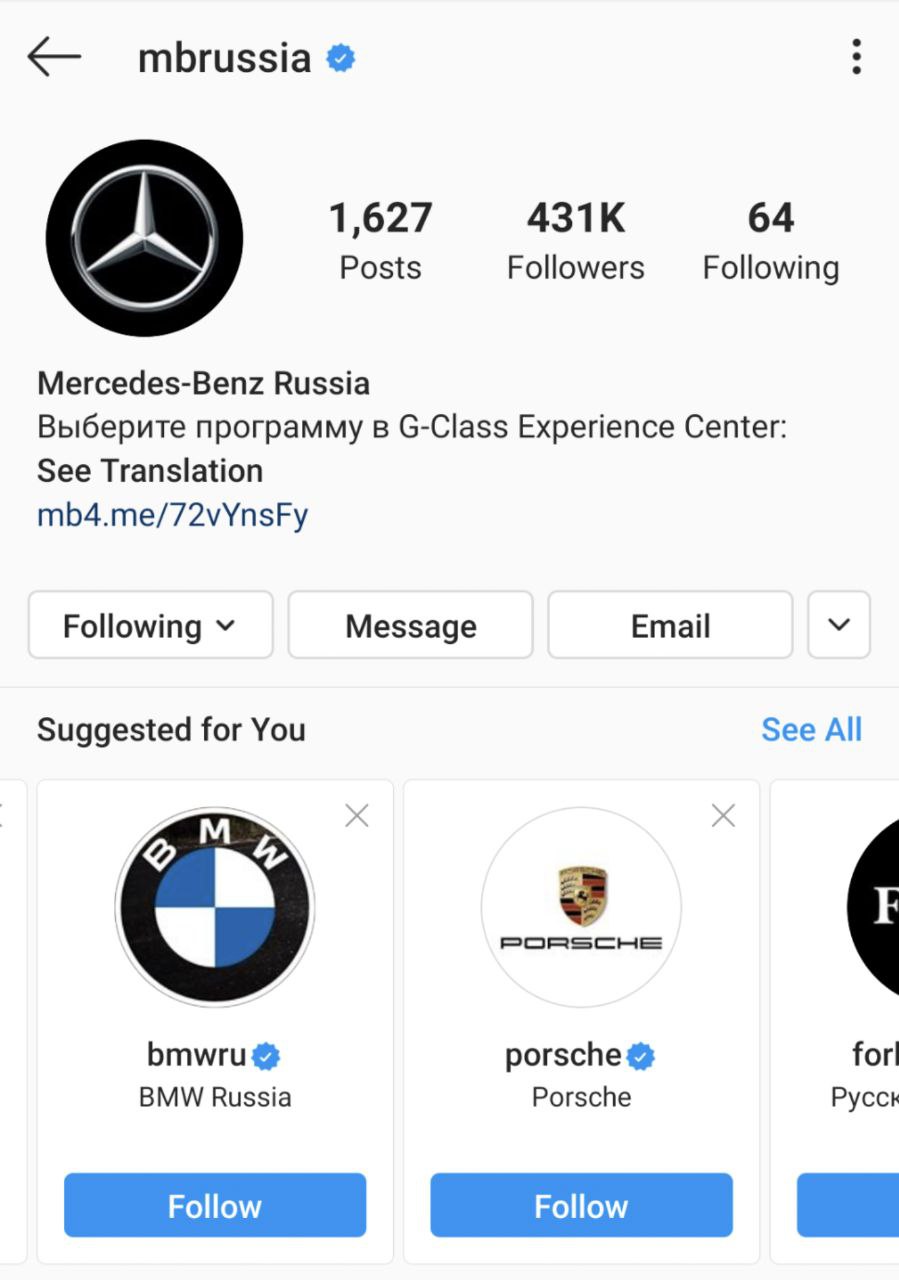Open the mb4.me/72vYnsFy link
The width and height of the screenshot is (899, 1280).
click(172, 516)
